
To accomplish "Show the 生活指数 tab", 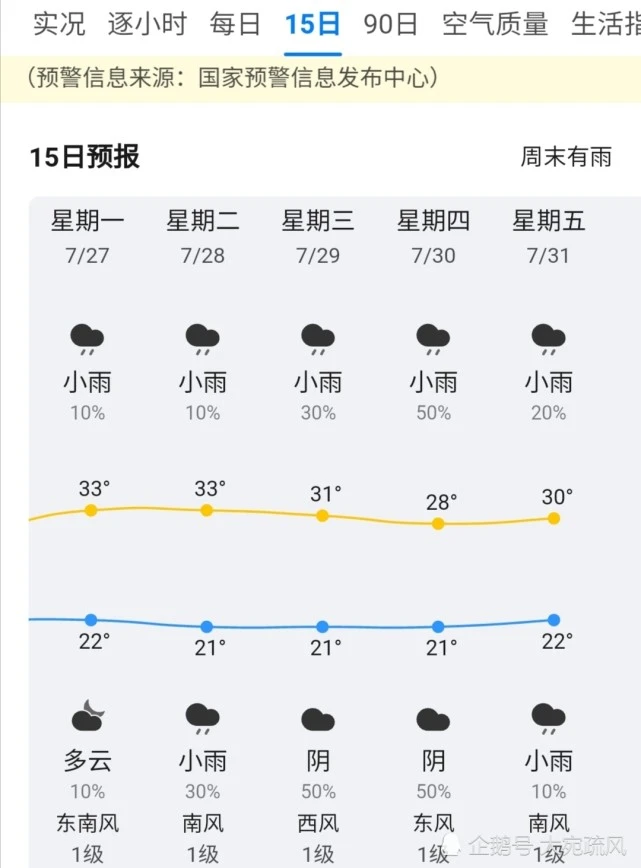I will tap(606, 25).
